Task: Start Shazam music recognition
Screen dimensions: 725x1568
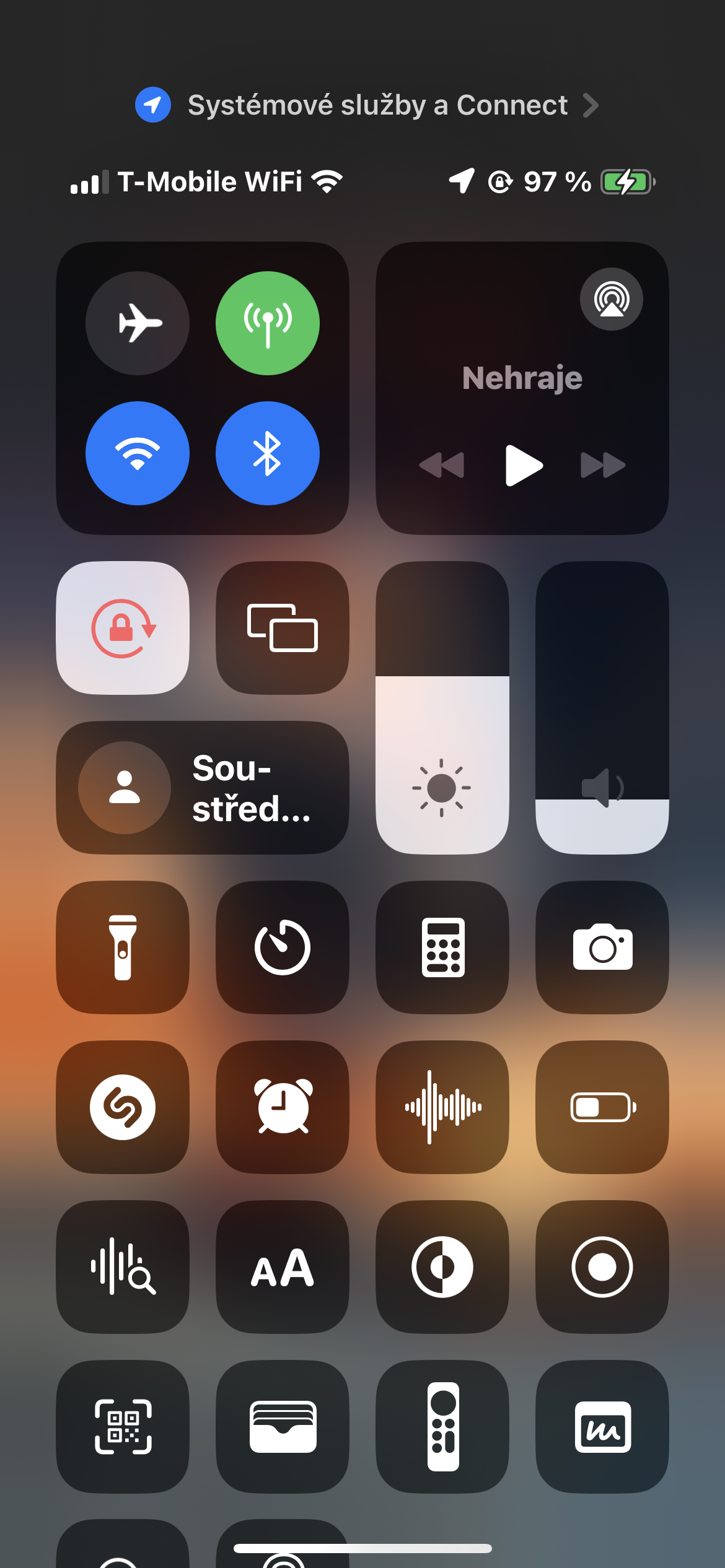Action: pyautogui.click(x=123, y=1107)
